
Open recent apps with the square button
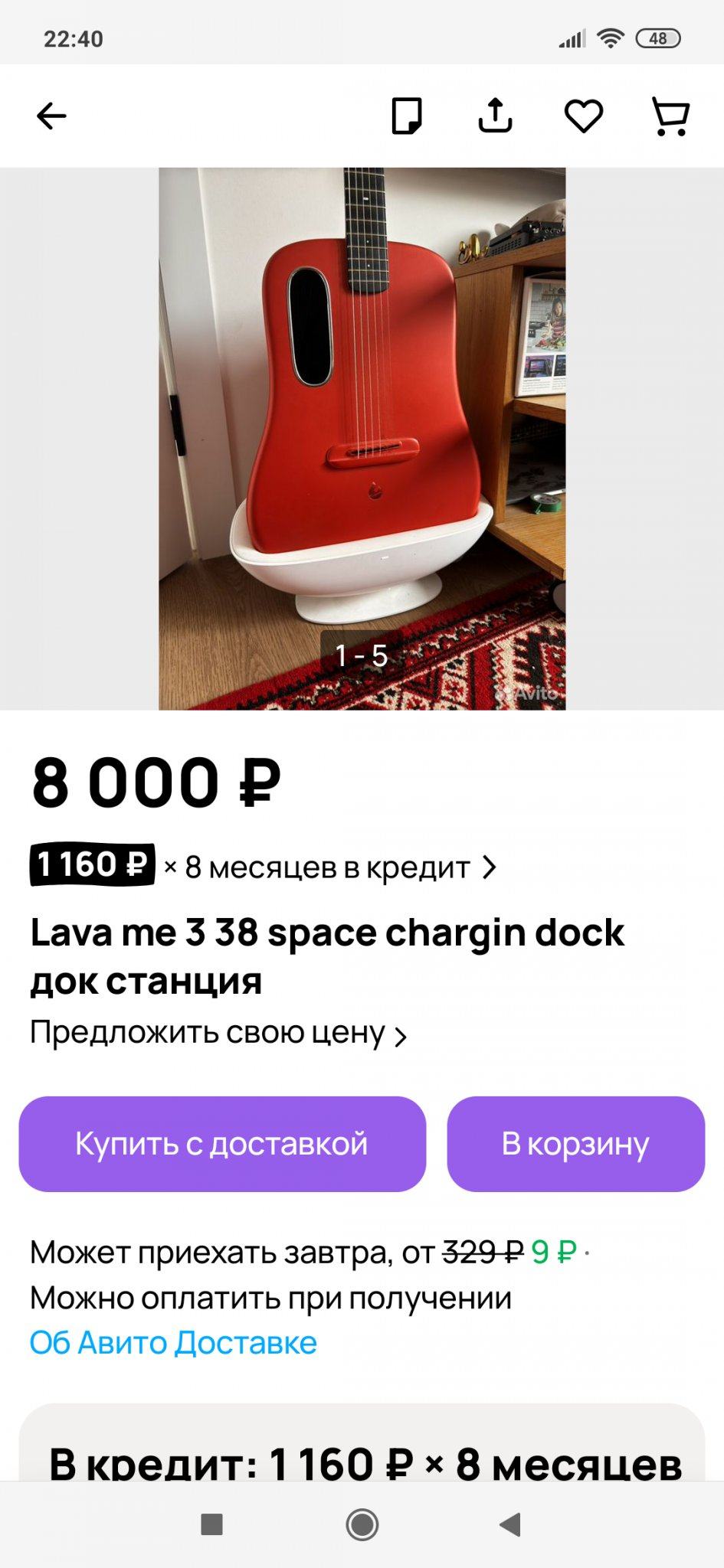tap(211, 1524)
